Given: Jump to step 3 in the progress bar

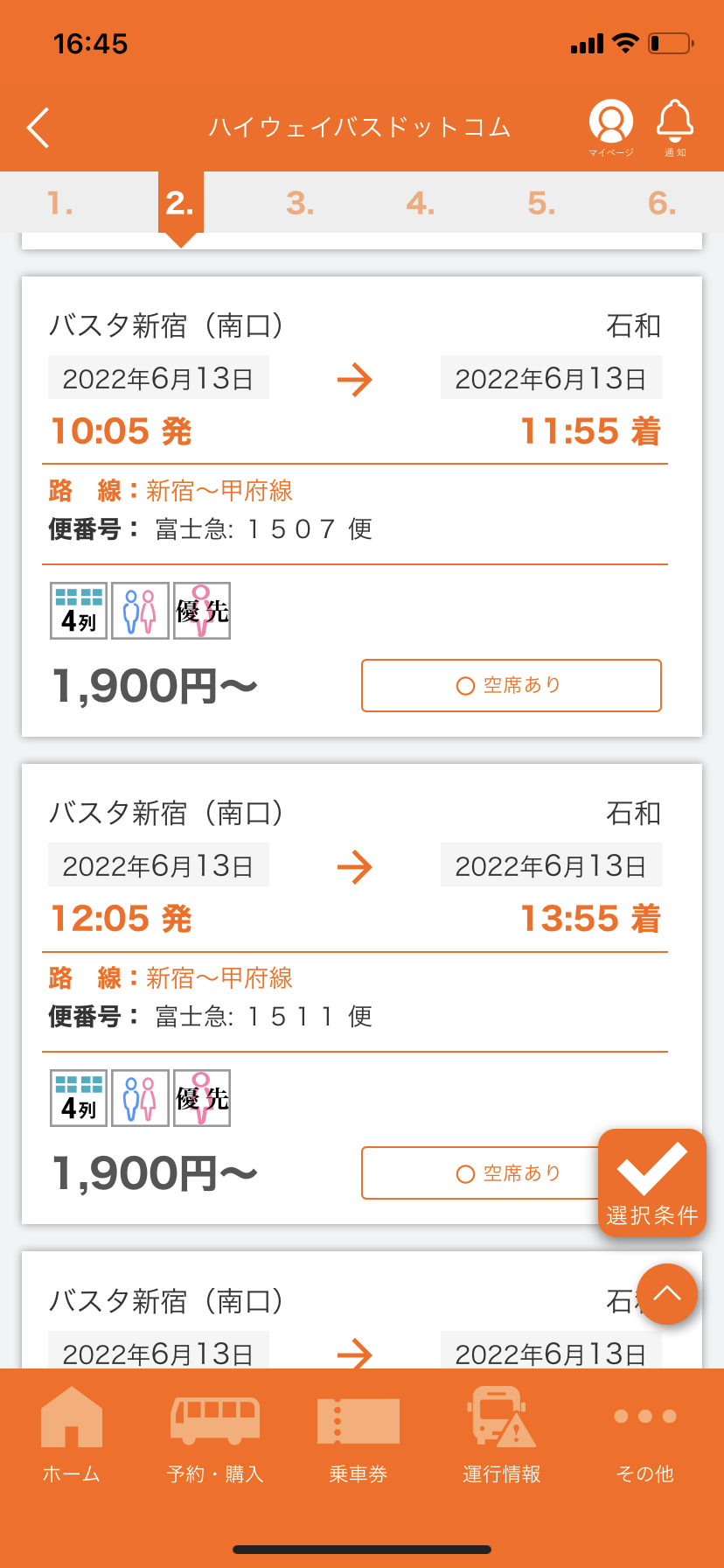Looking at the screenshot, I should pyautogui.click(x=300, y=203).
